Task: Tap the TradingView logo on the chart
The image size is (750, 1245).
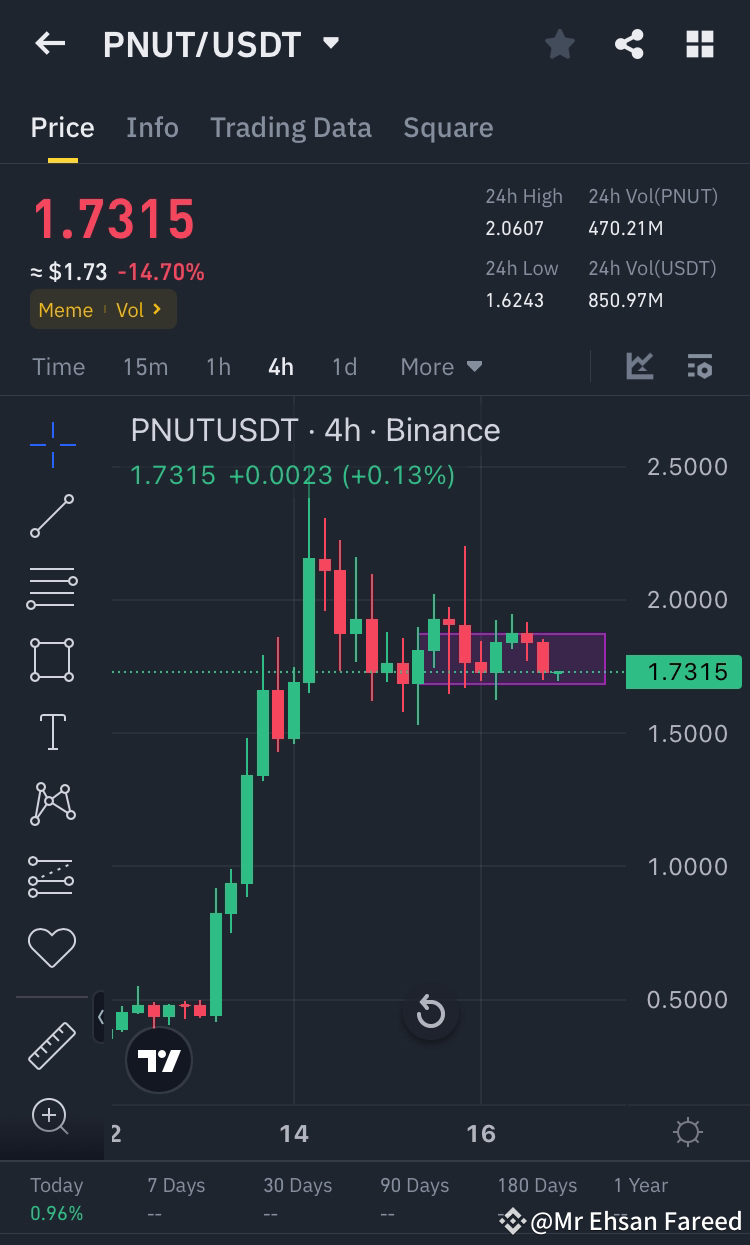Action: 158,1060
